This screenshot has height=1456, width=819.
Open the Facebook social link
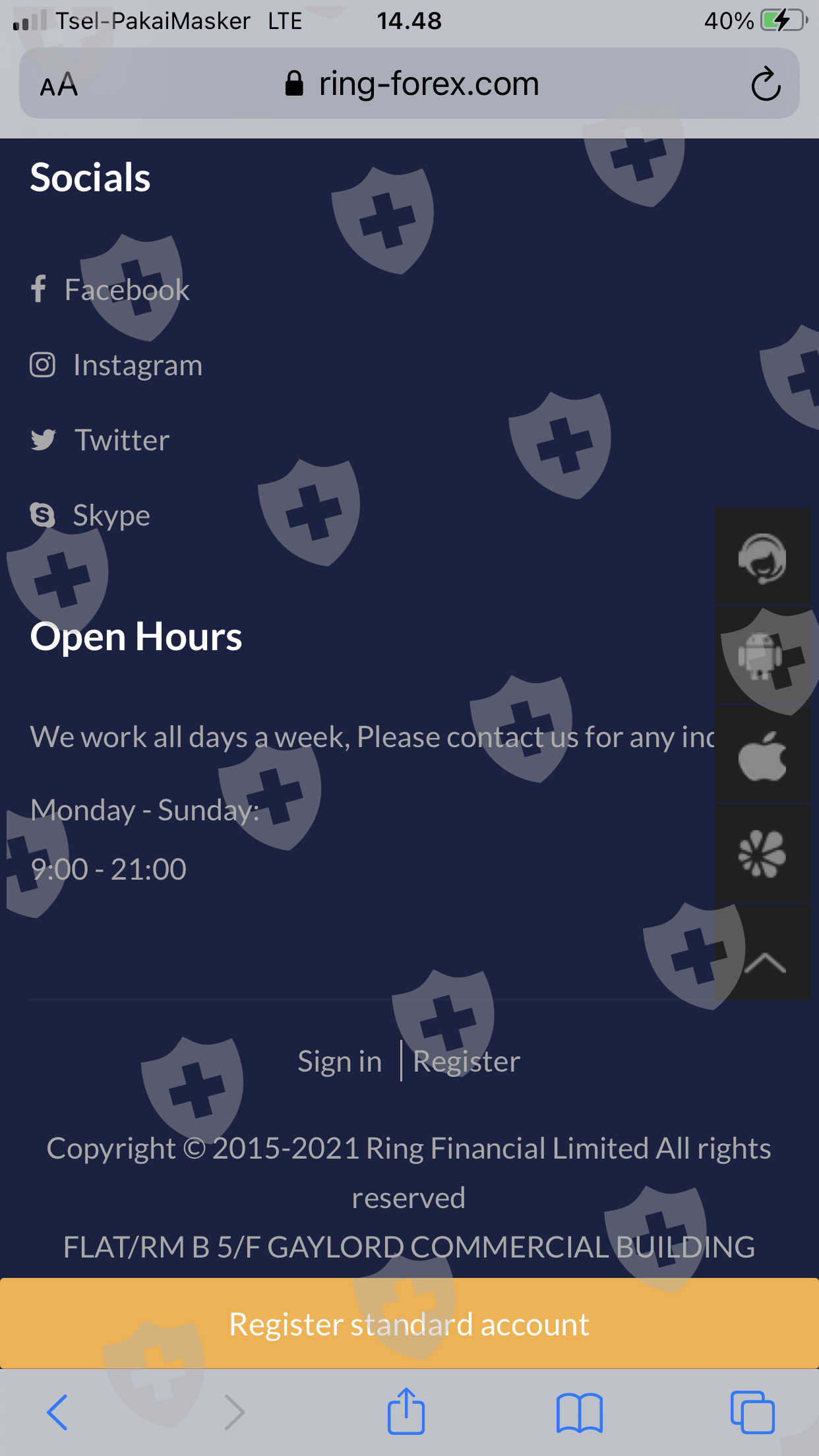(110, 289)
